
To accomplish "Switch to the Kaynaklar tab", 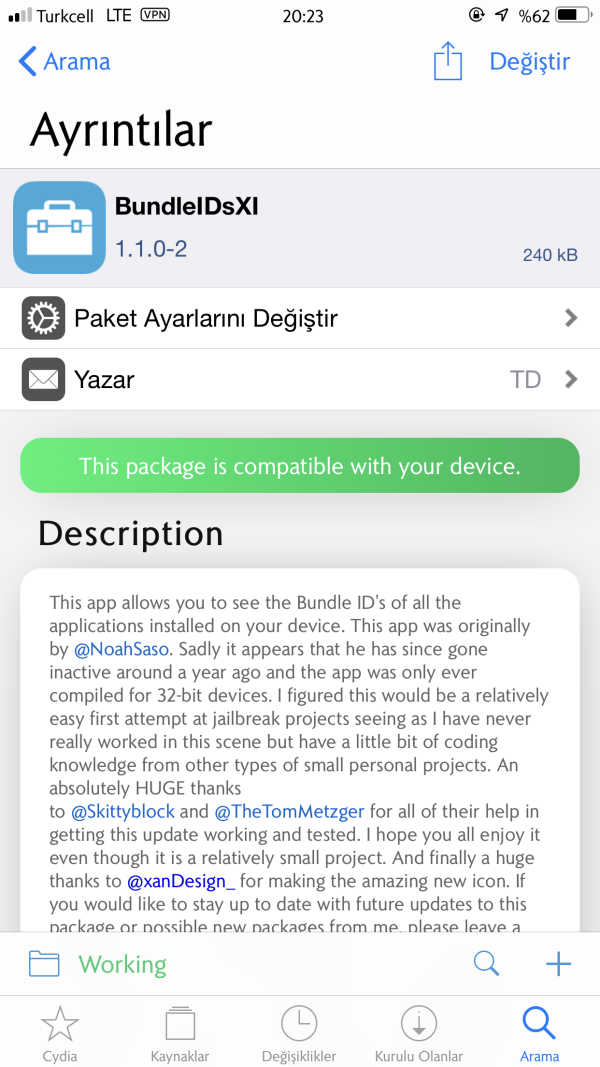I will 179,1034.
